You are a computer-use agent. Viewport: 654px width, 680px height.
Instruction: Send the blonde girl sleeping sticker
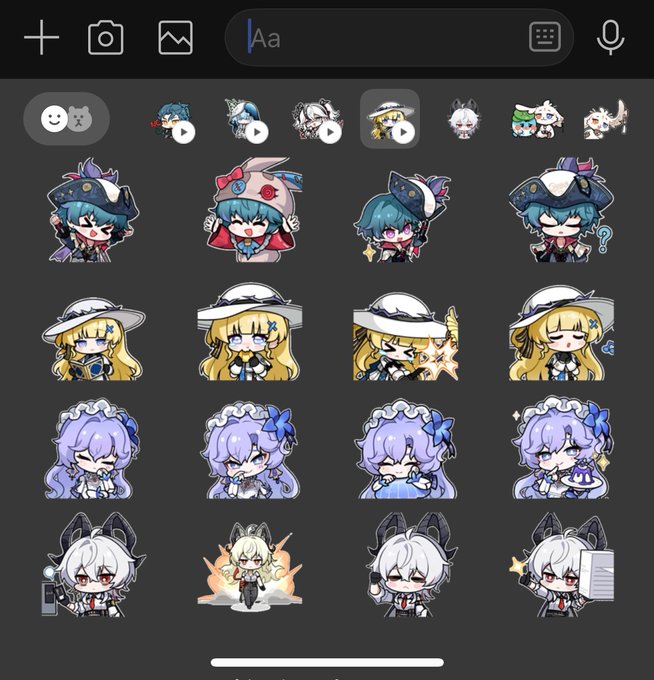[560, 333]
